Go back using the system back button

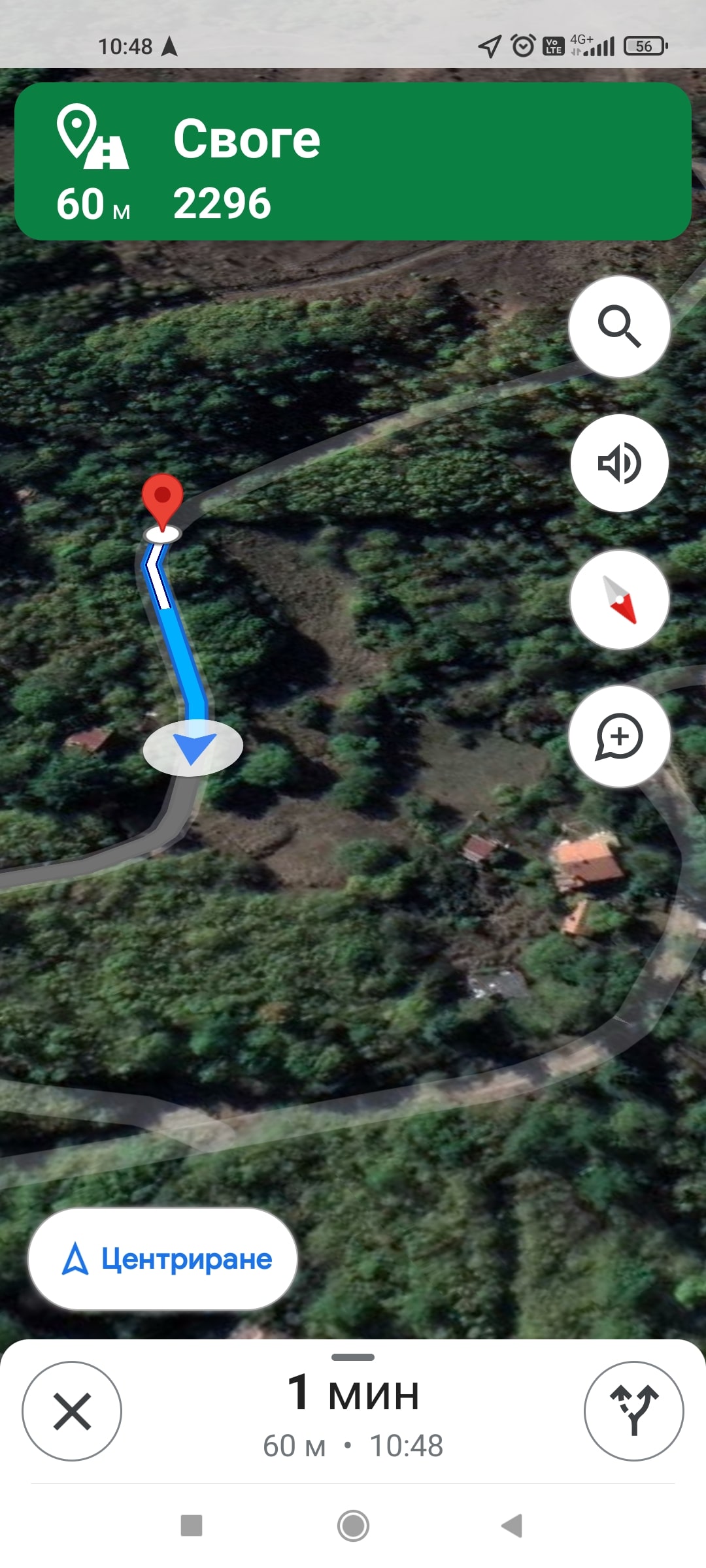coord(512,1526)
